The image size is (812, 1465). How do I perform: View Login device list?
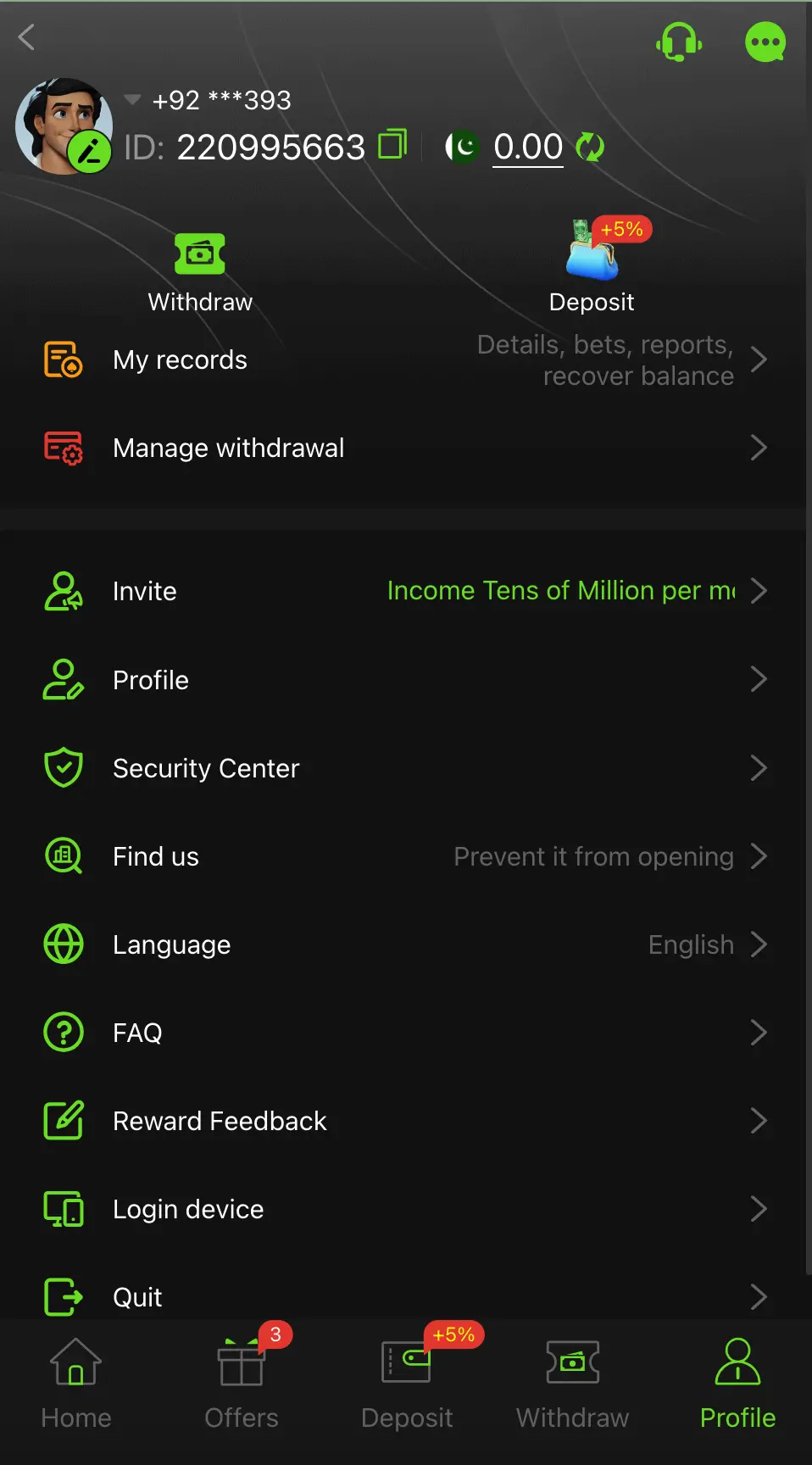pos(405,1209)
